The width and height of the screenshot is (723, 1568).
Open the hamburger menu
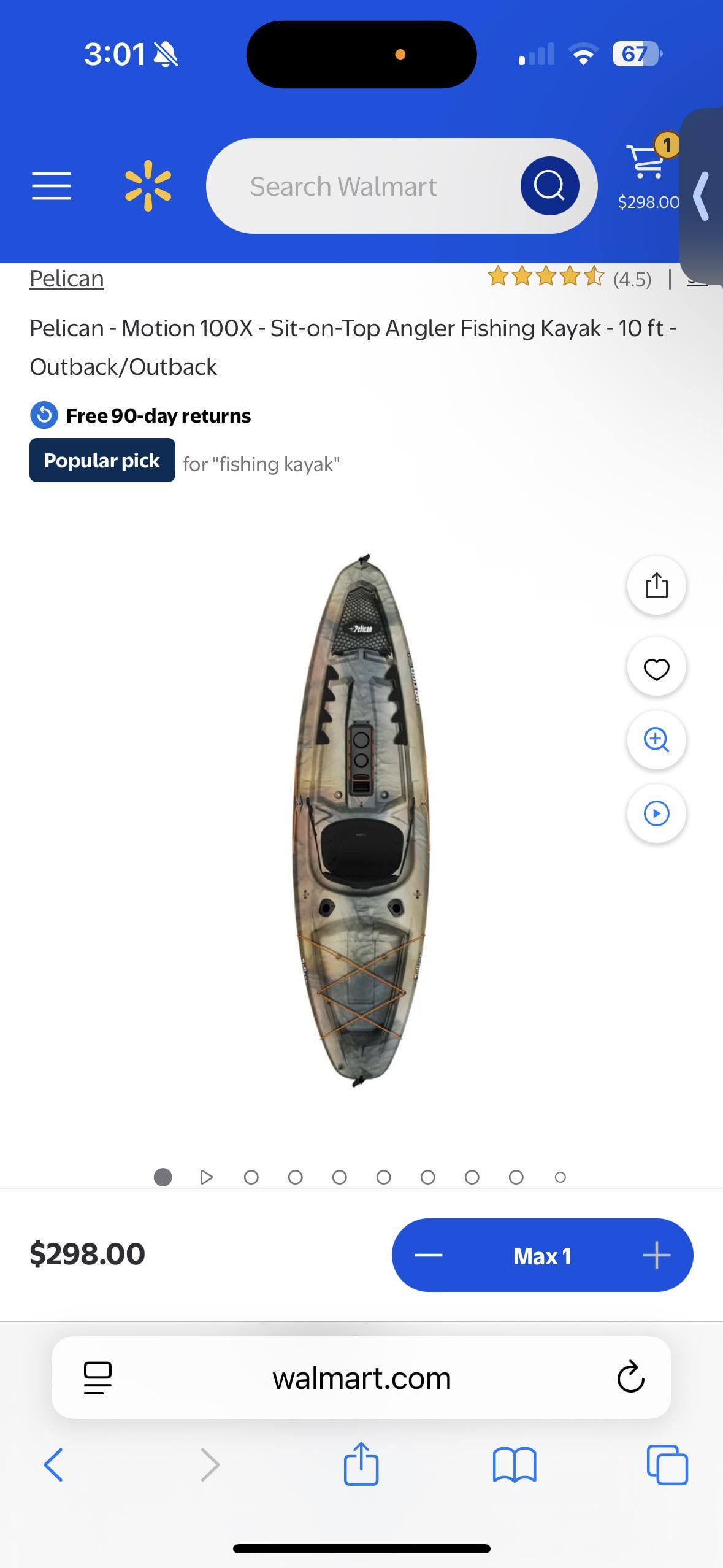point(52,186)
